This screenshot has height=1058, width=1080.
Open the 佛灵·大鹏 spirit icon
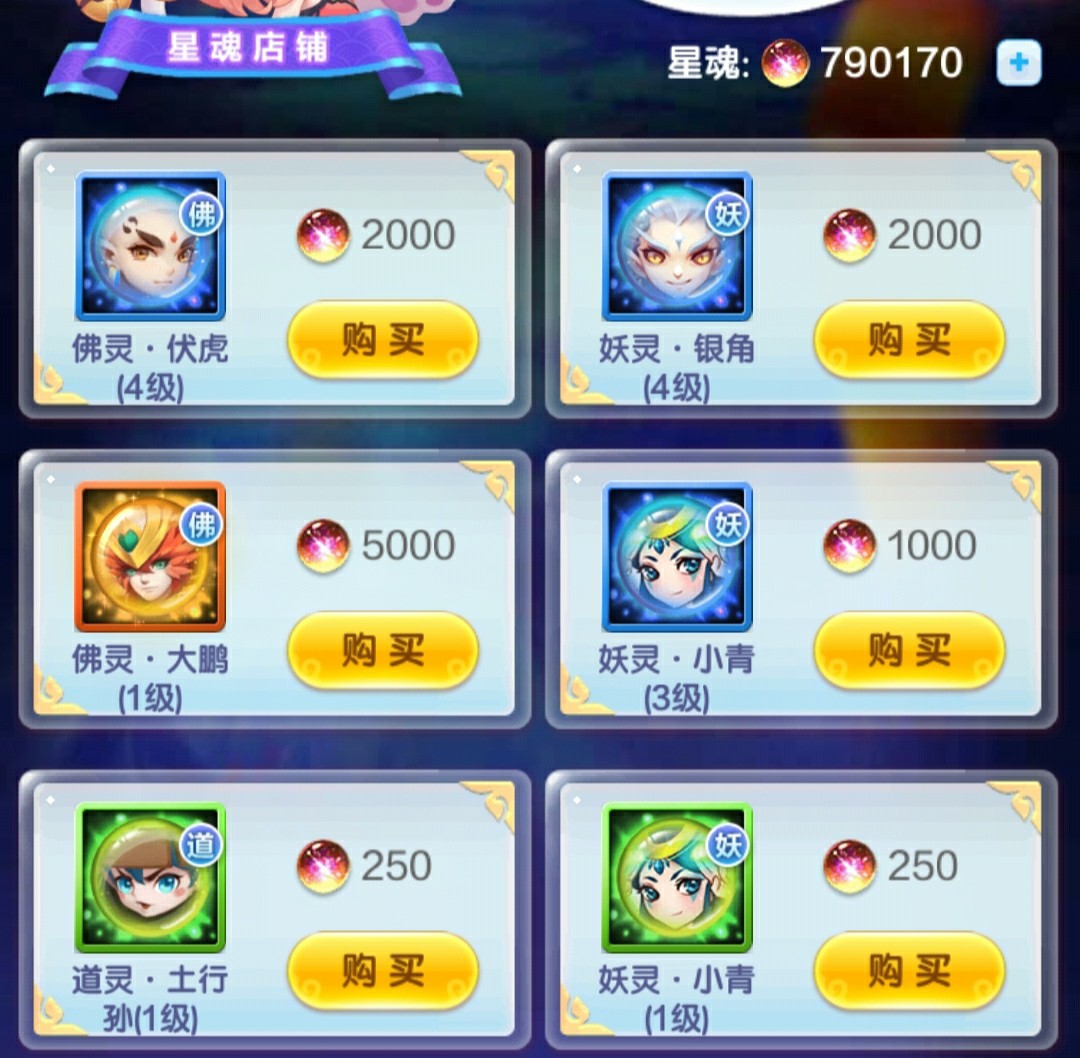151,556
